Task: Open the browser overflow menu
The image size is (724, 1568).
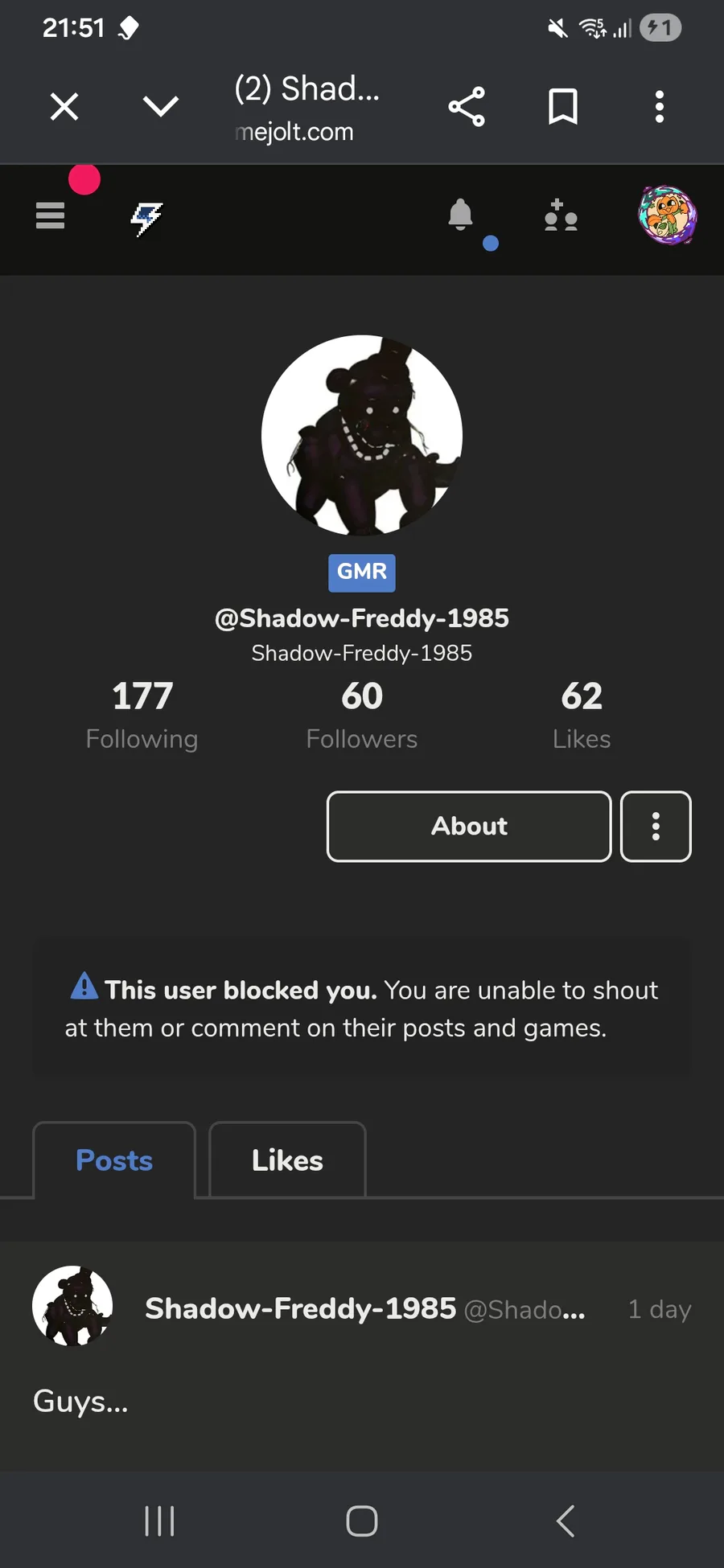Action: click(x=659, y=106)
